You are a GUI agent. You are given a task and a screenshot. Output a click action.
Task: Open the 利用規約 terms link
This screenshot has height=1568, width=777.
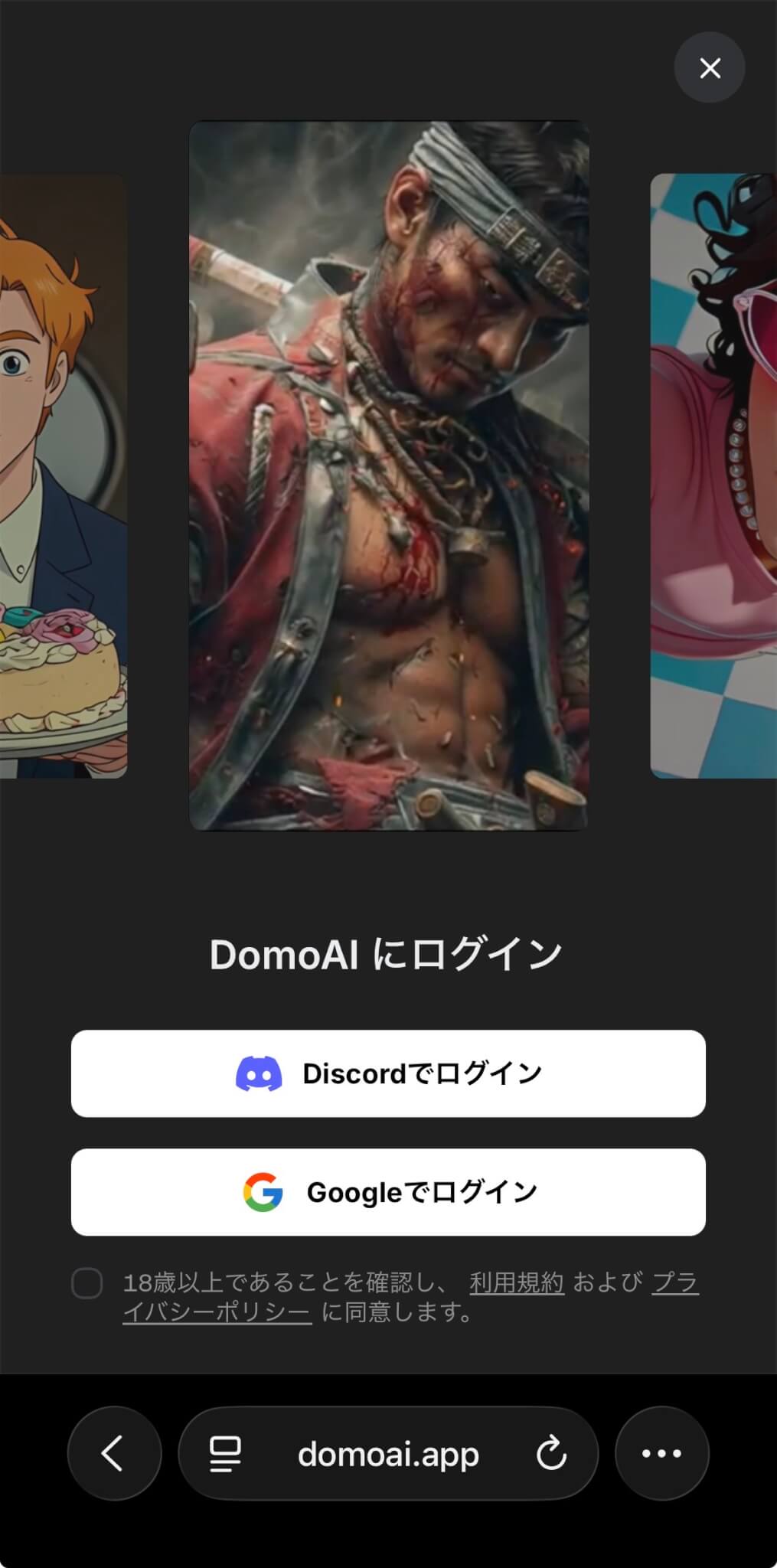517,1282
